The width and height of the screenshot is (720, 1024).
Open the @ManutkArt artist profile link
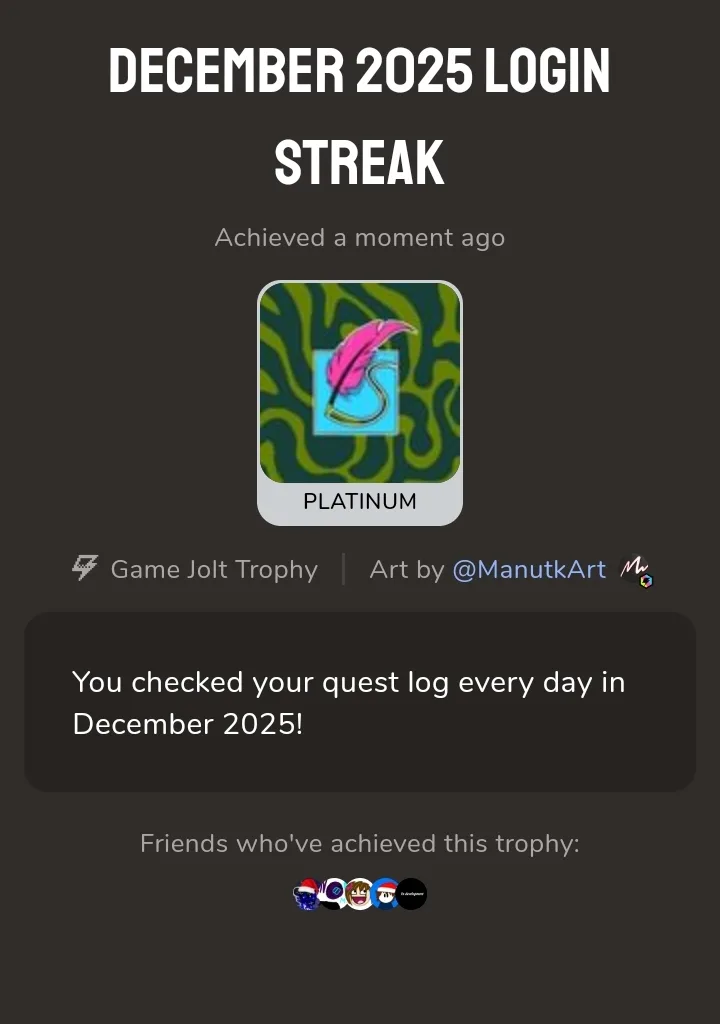point(529,569)
